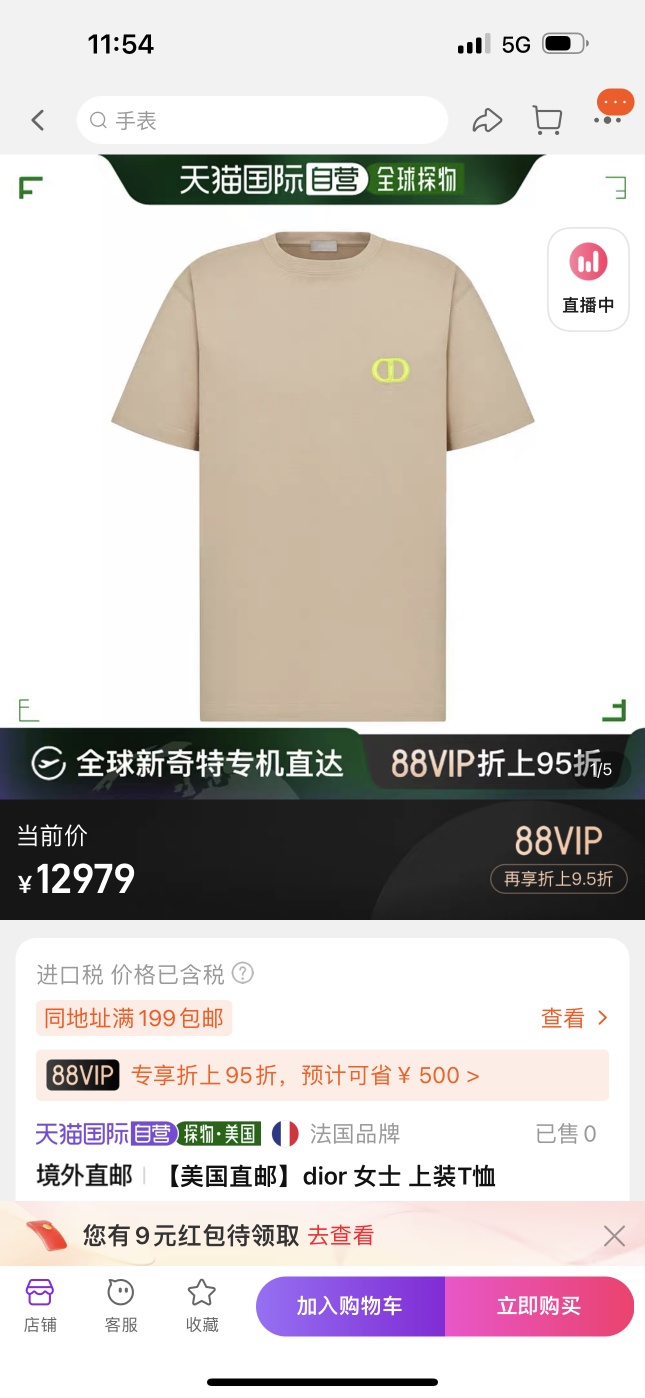Screen dimensions: 645x1398
Task: Open the 直播中 live stream button
Action: 588,279
